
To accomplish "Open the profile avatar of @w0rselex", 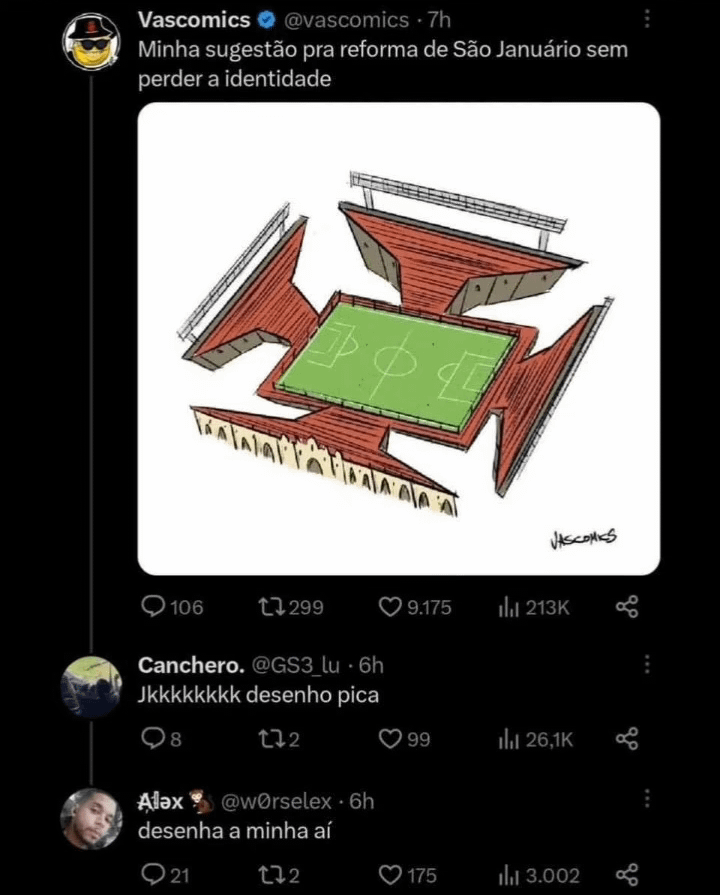I will click(91, 818).
